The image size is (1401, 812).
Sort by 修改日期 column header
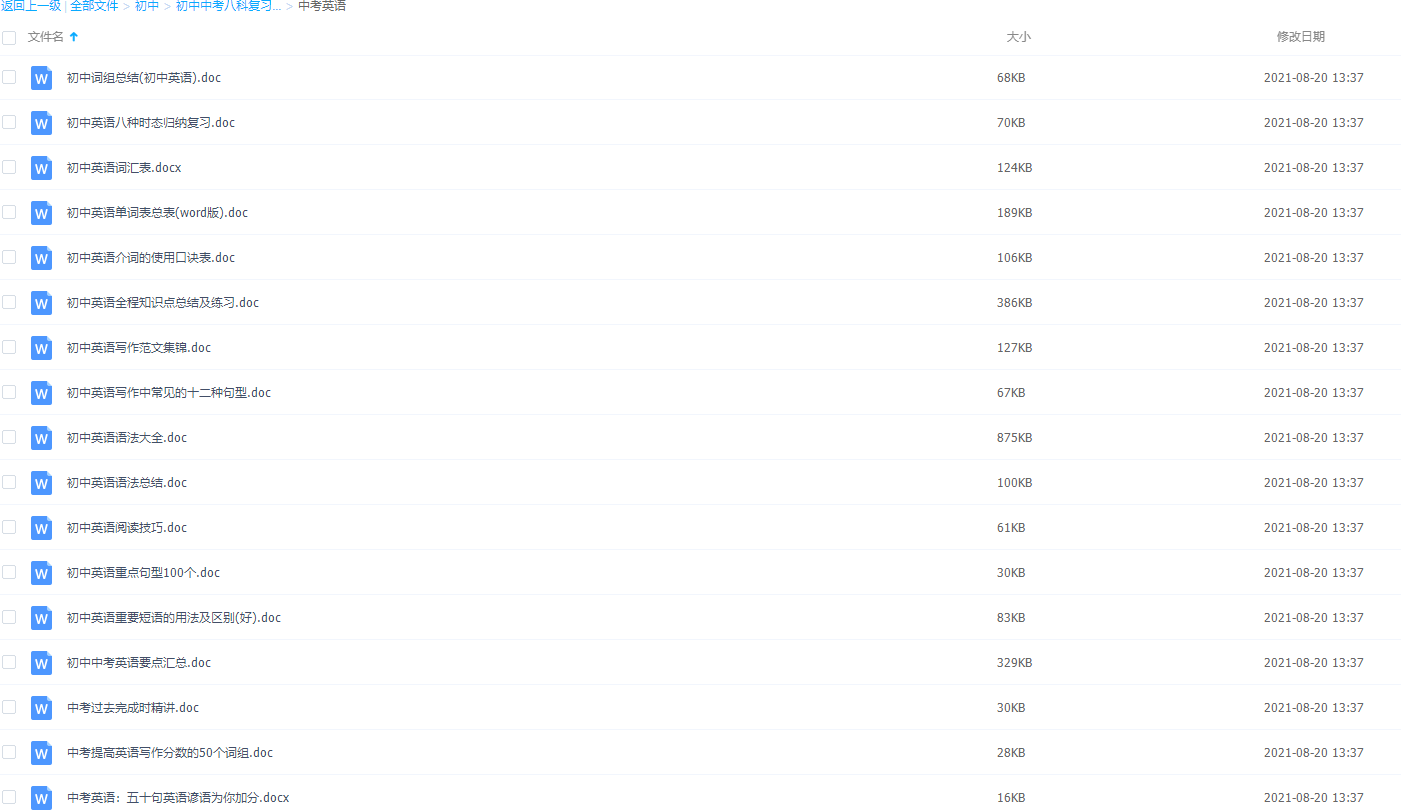1300,37
